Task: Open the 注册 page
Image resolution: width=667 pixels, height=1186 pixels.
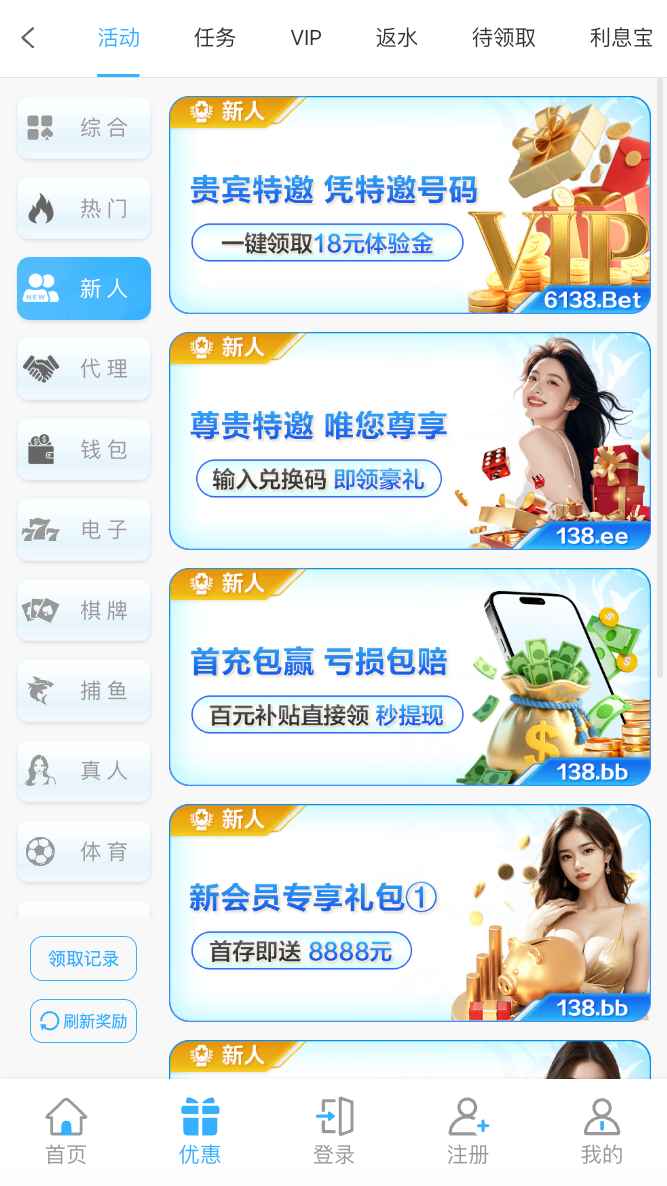Action: tap(468, 1131)
